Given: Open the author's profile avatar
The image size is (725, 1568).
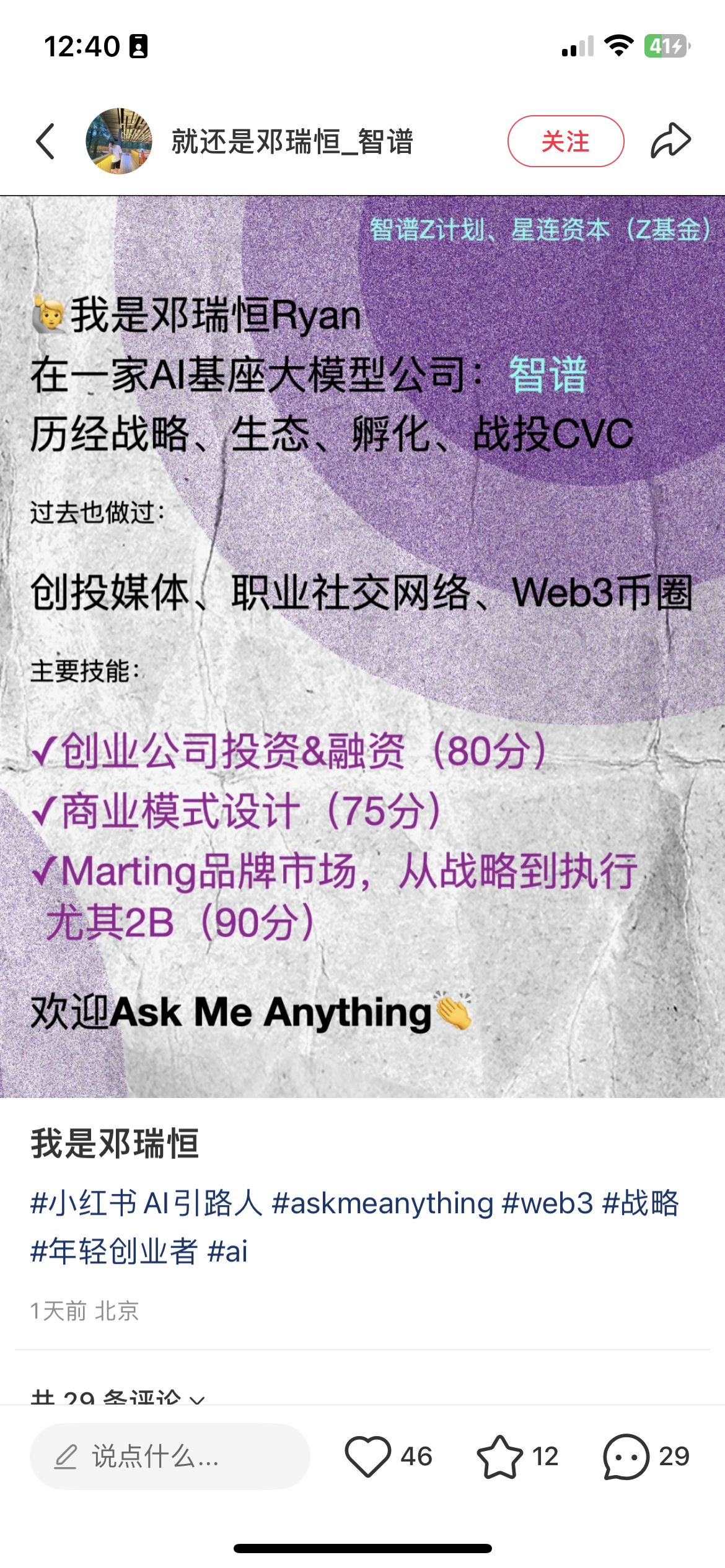Looking at the screenshot, I should [119, 141].
